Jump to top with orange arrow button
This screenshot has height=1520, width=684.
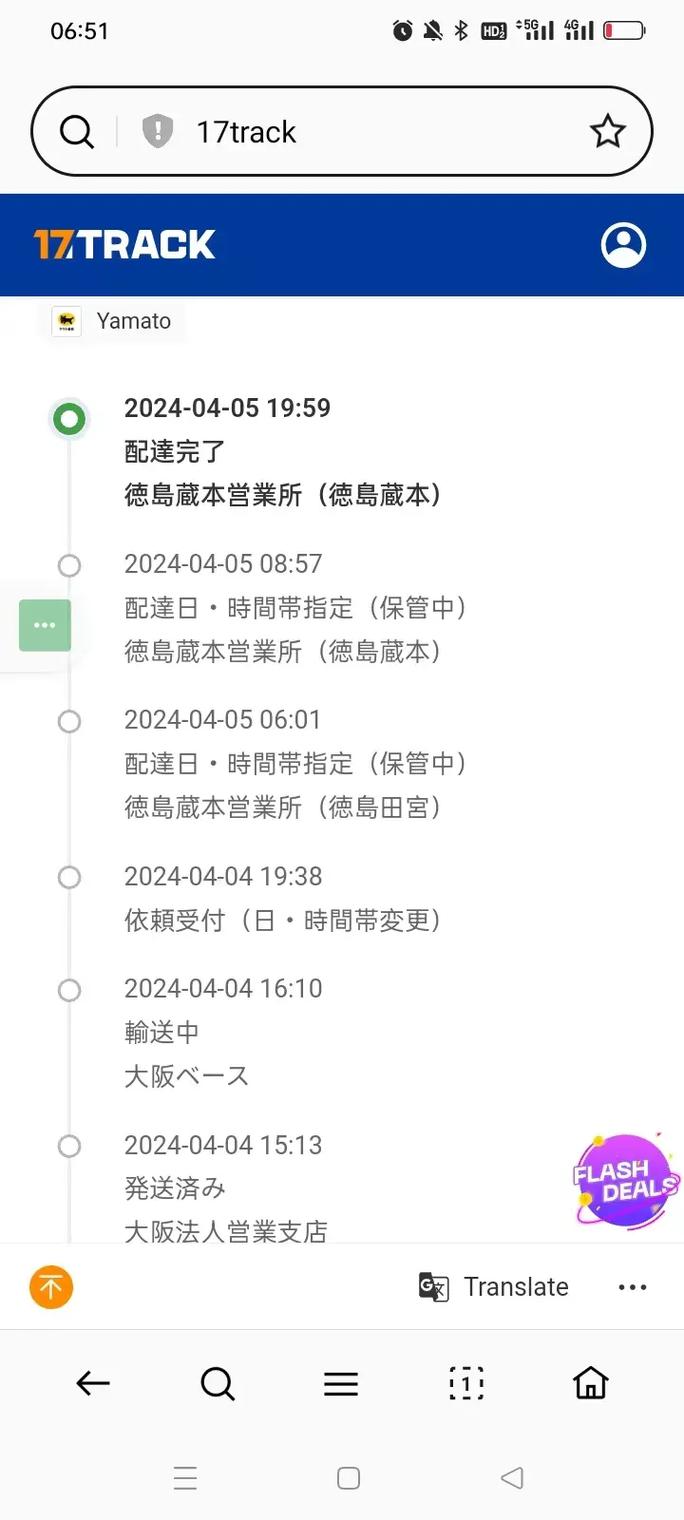point(51,1287)
